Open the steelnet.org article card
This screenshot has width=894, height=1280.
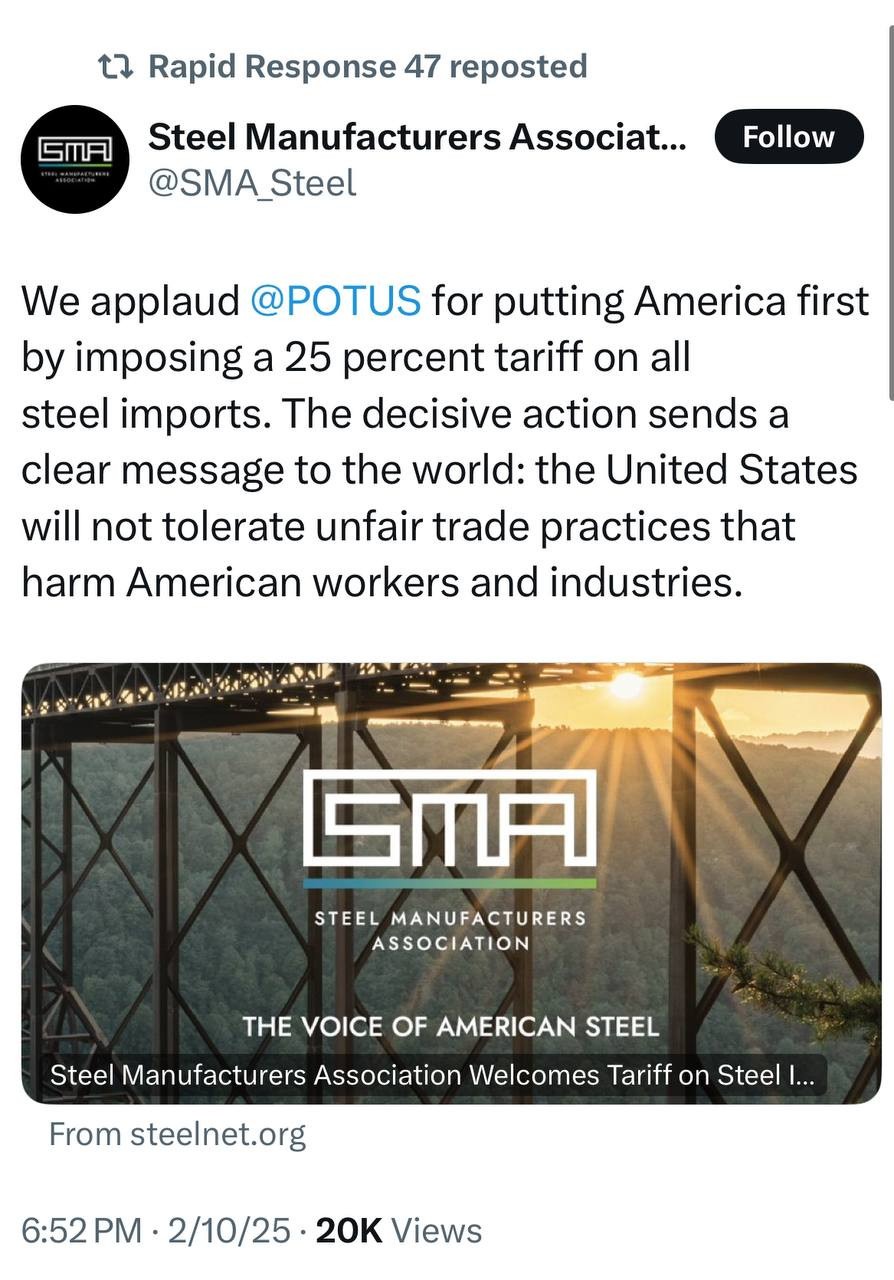click(451, 883)
